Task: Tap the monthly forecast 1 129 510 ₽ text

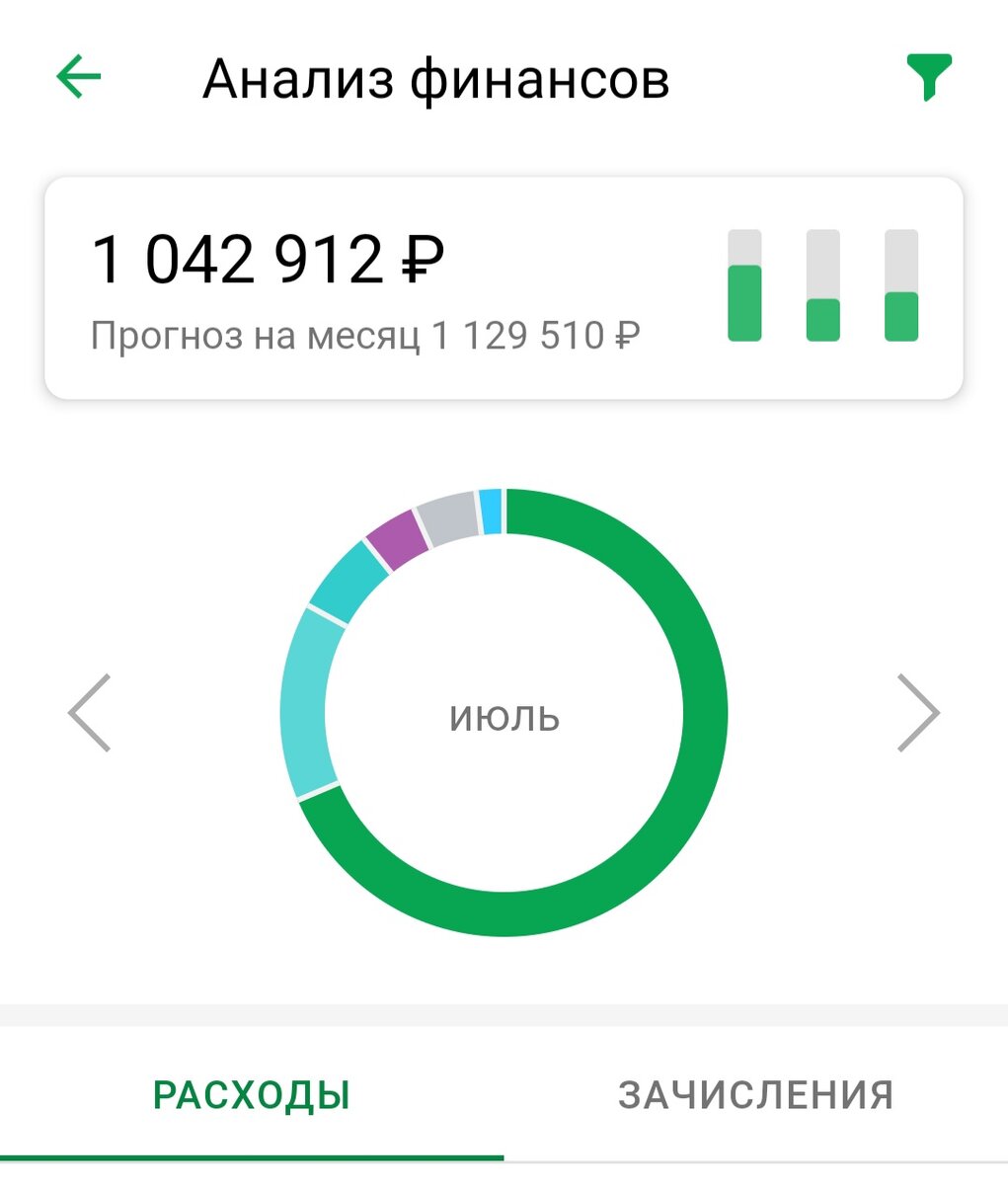Action: coord(365,334)
